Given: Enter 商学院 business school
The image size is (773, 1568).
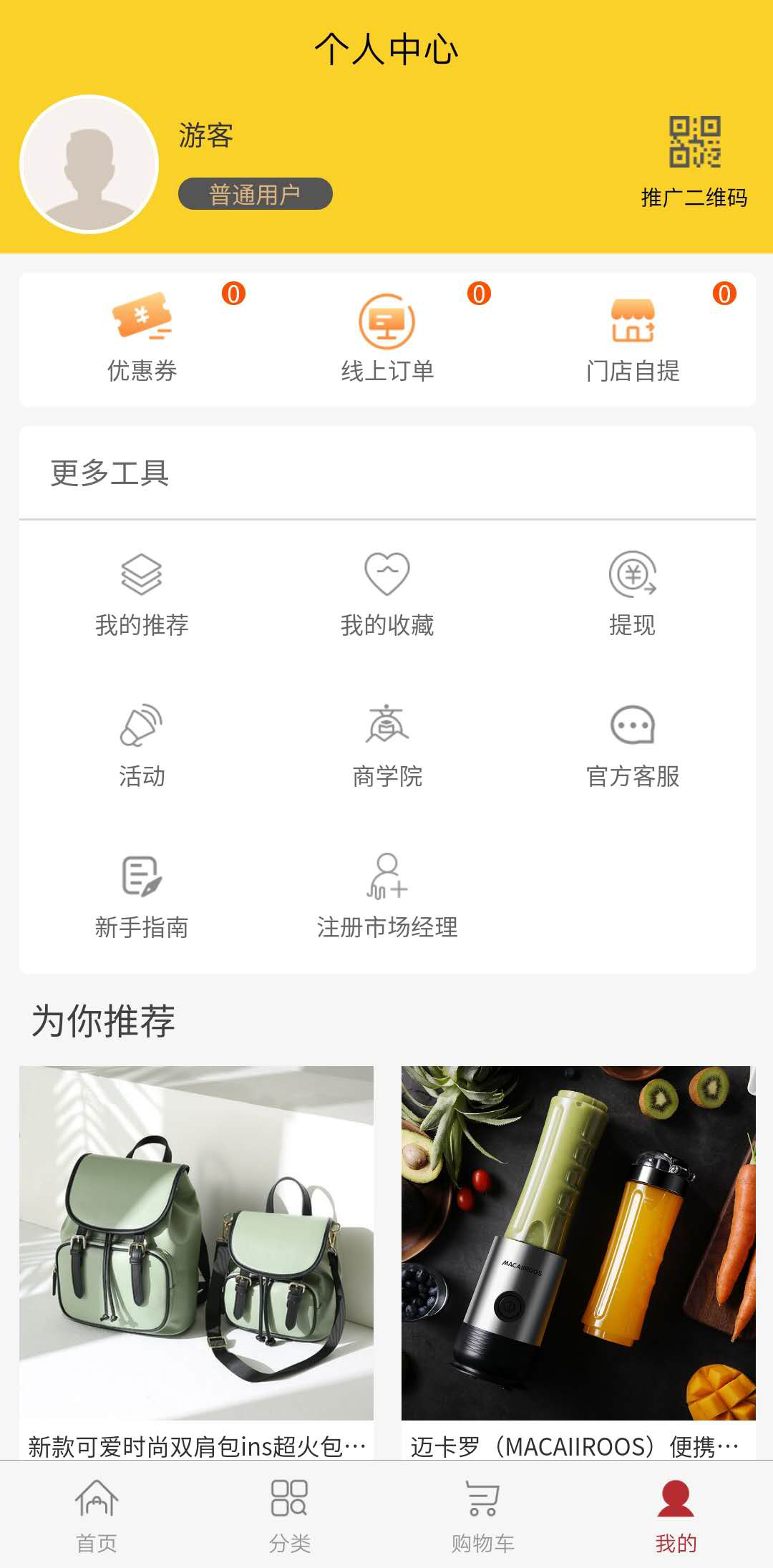Looking at the screenshot, I should [x=387, y=746].
